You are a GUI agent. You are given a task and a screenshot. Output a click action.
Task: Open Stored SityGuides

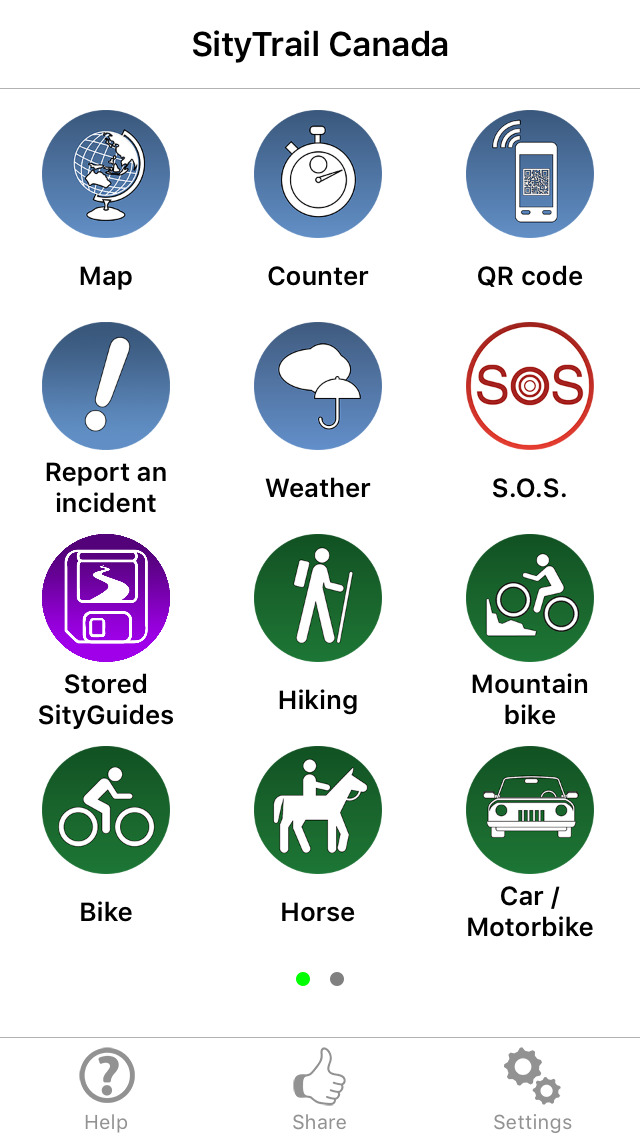(106, 599)
